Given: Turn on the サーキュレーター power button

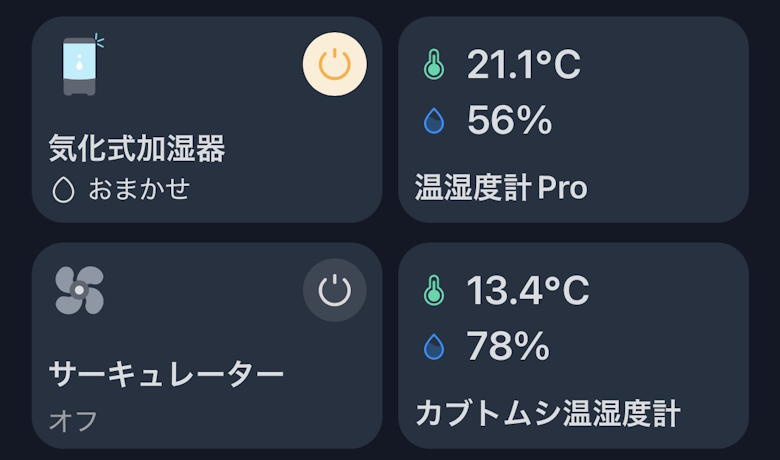Looking at the screenshot, I should (x=335, y=291).
